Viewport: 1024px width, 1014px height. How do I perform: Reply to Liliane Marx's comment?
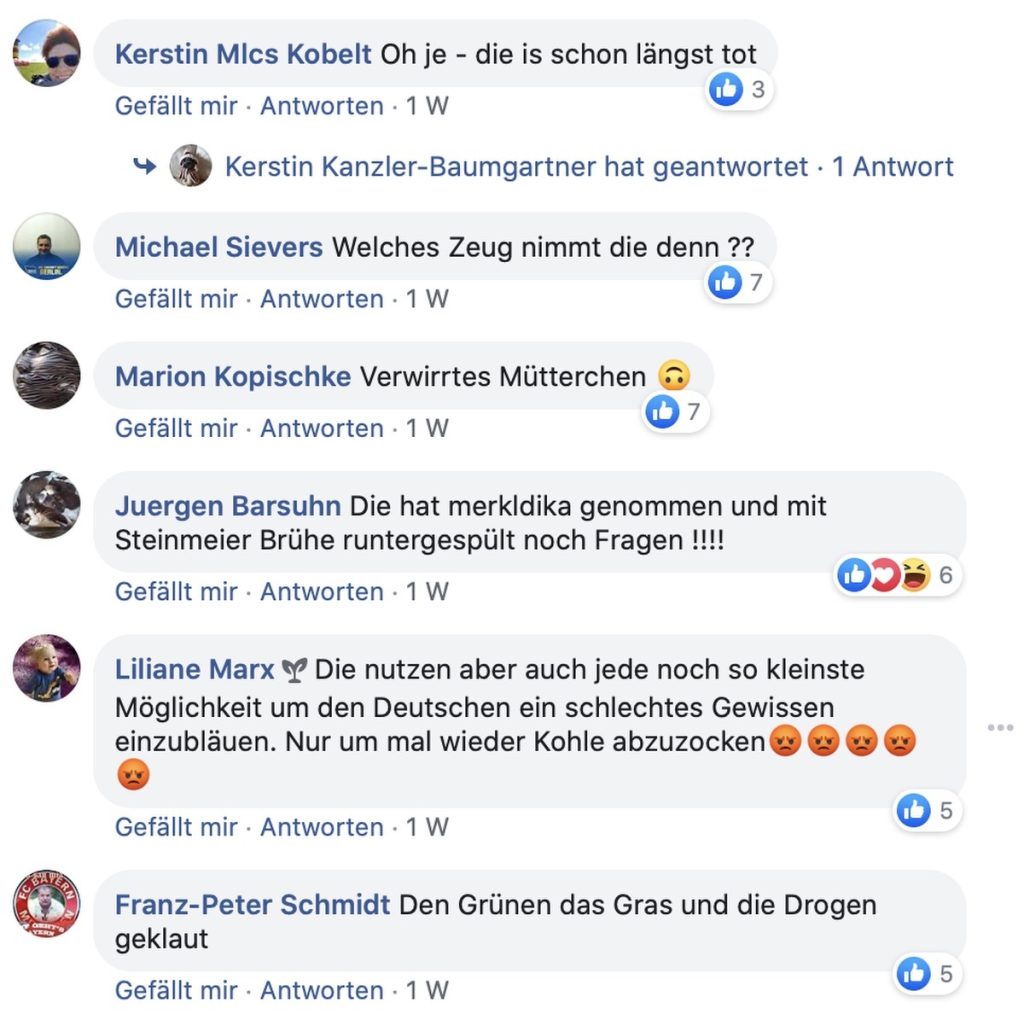point(321,827)
